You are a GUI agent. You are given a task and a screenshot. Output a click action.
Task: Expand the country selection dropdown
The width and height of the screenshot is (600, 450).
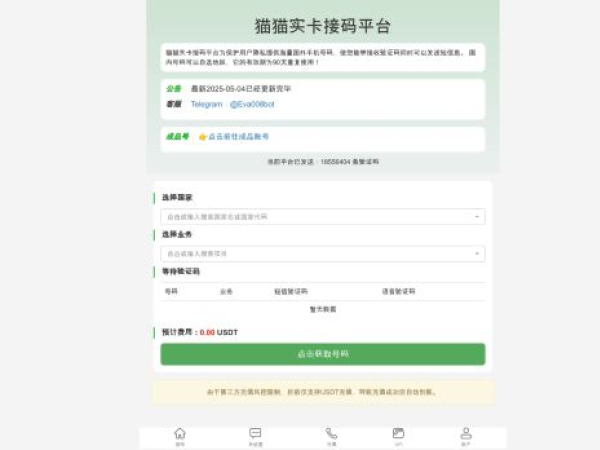(x=322, y=216)
